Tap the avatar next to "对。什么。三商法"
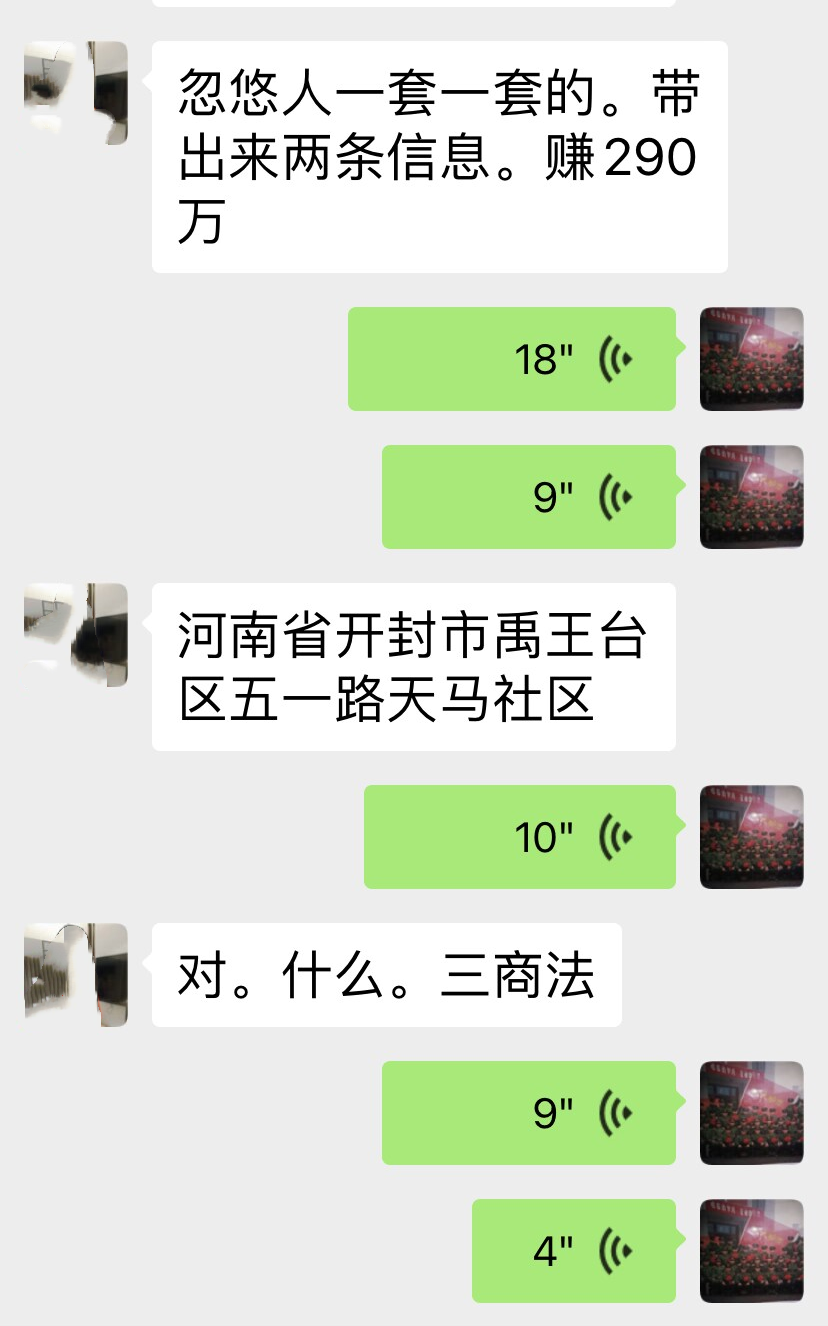Image resolution: width=828 pixels, height=1326 pixels. [76, 975]
